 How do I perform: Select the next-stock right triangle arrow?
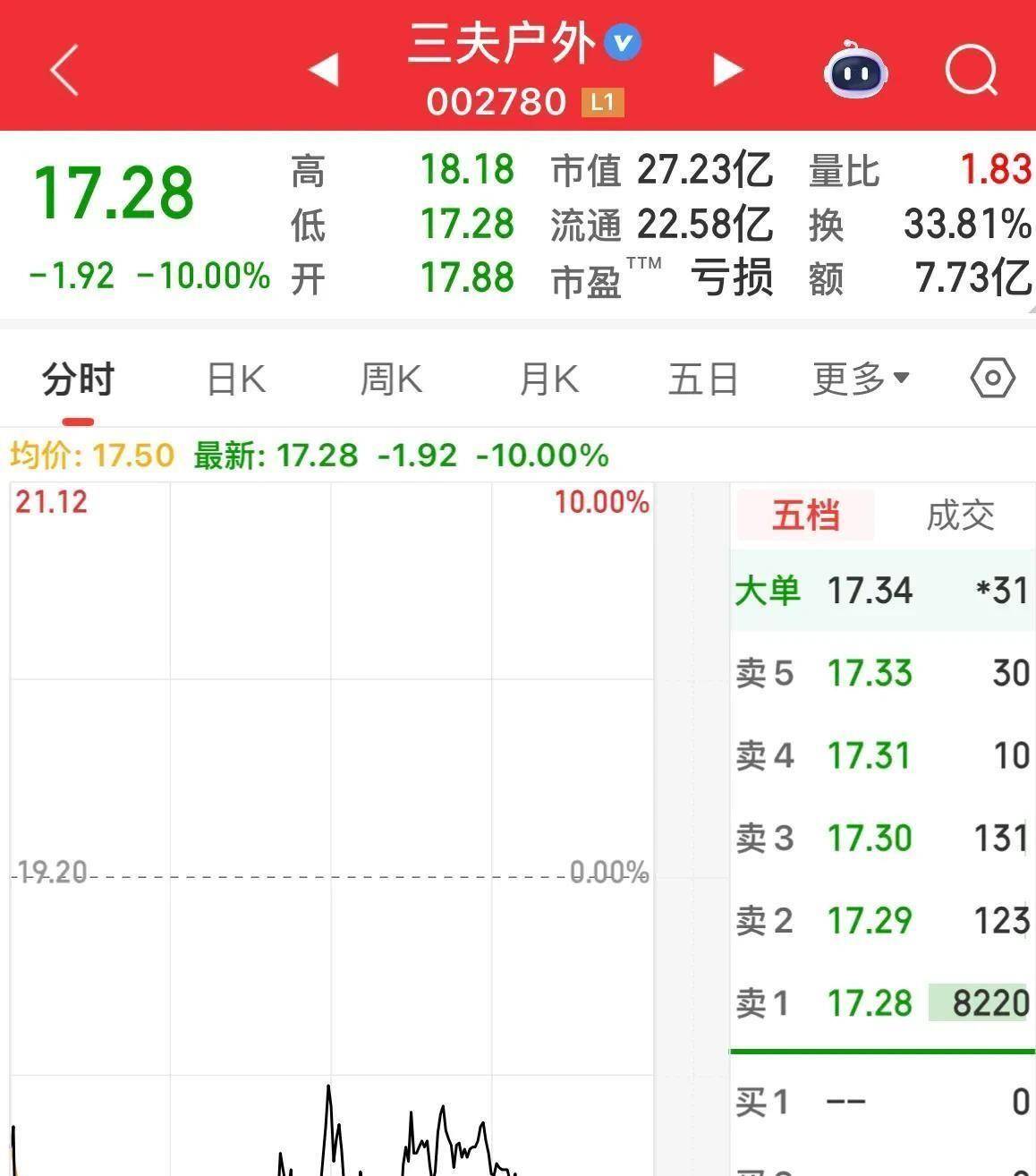click(x=727, y=70)
